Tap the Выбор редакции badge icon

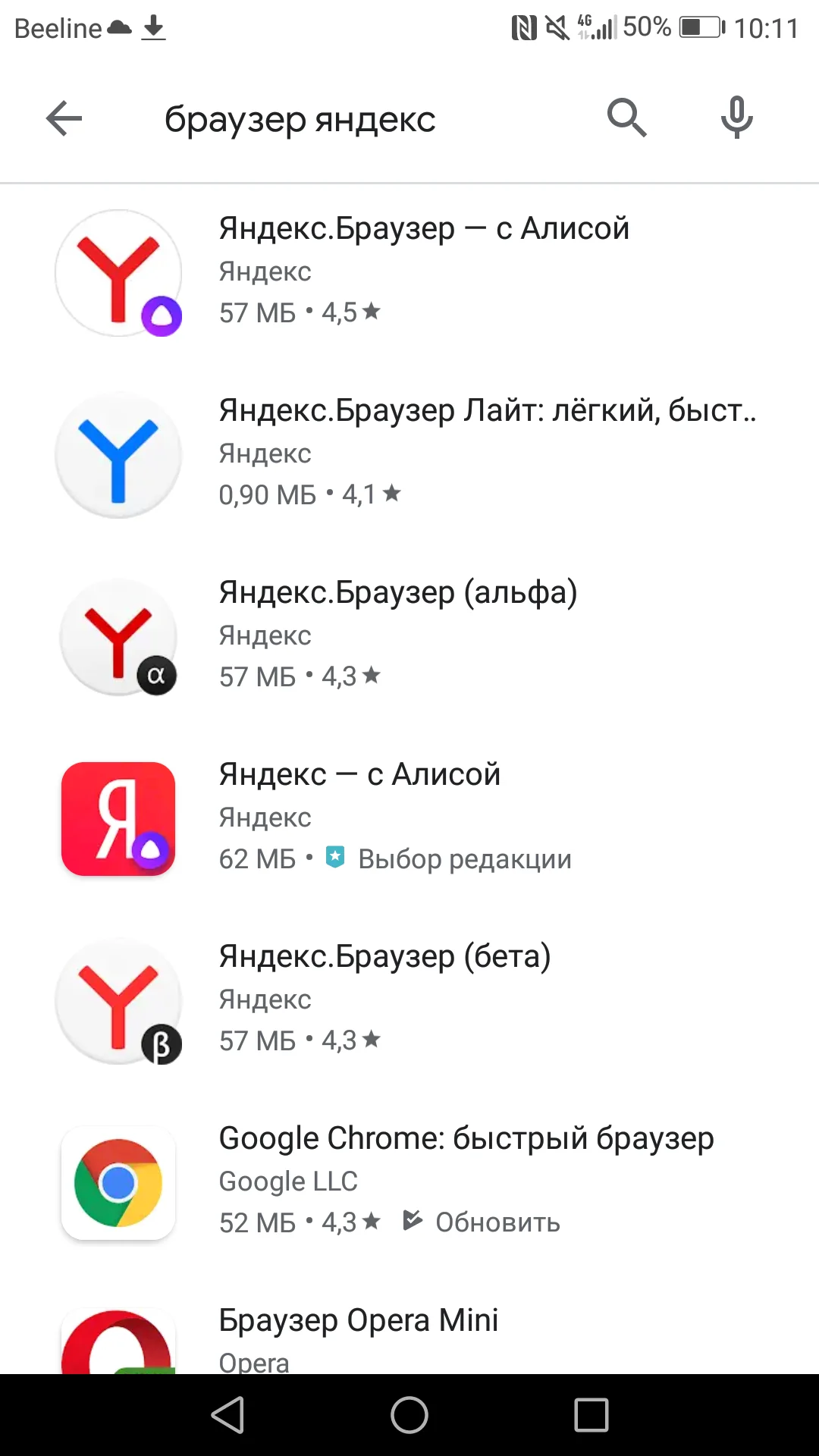pyautogui.click(x=335, y=858)
